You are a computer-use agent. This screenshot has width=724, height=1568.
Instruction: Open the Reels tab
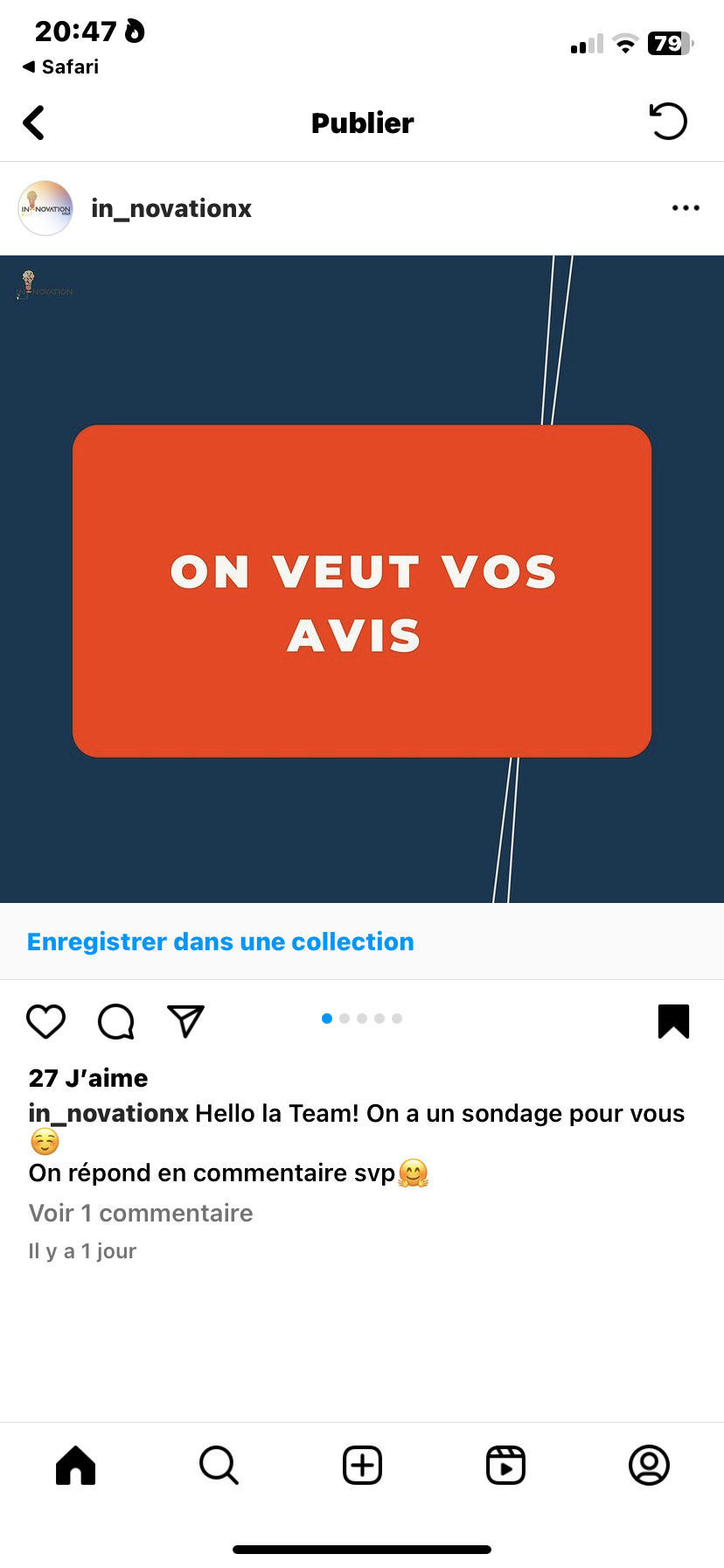click(x=505, y=1466)
